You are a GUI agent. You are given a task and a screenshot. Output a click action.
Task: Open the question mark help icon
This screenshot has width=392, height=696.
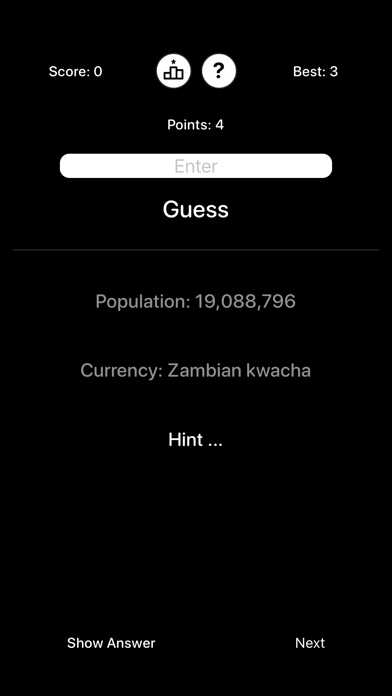click(219, 71)
